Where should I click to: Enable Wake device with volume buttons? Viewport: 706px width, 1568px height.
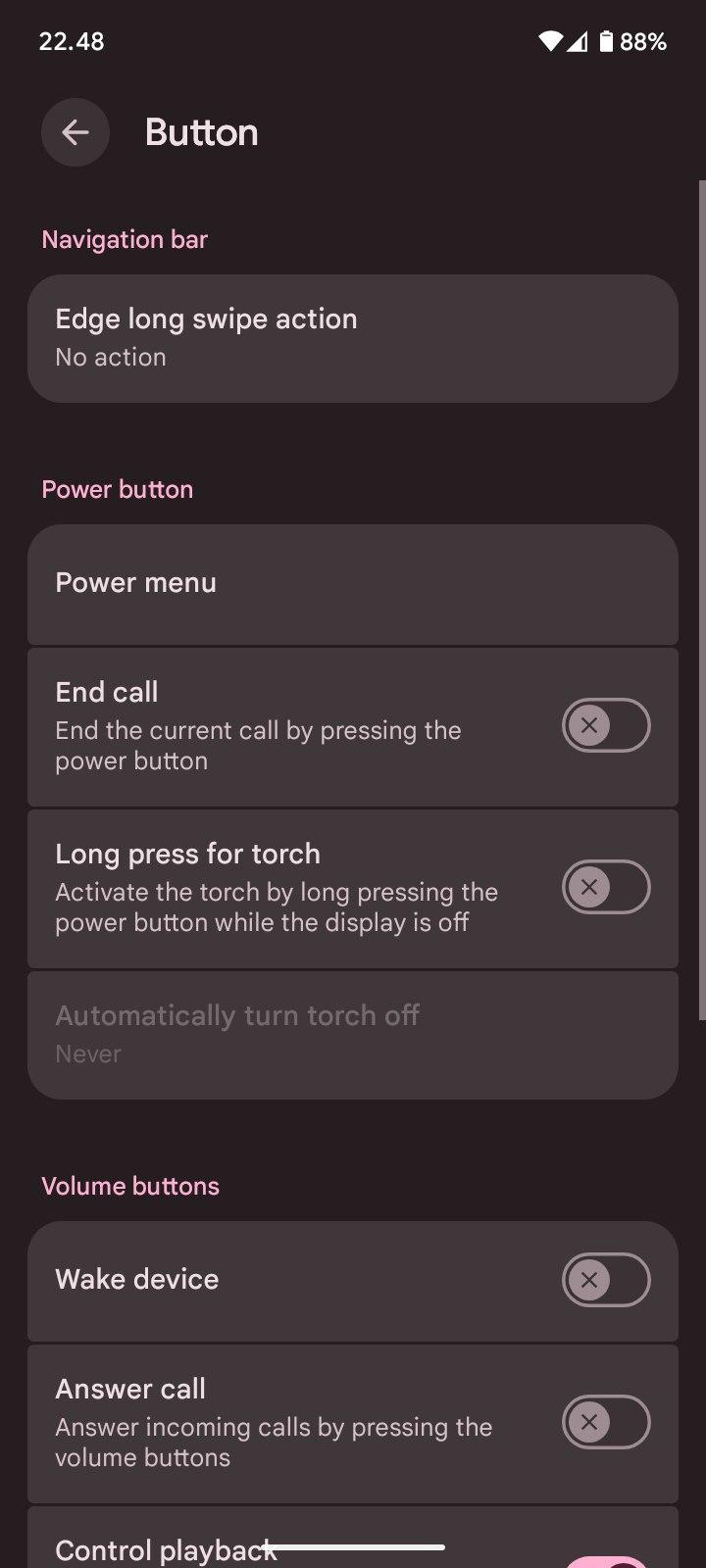point(605,1280)
